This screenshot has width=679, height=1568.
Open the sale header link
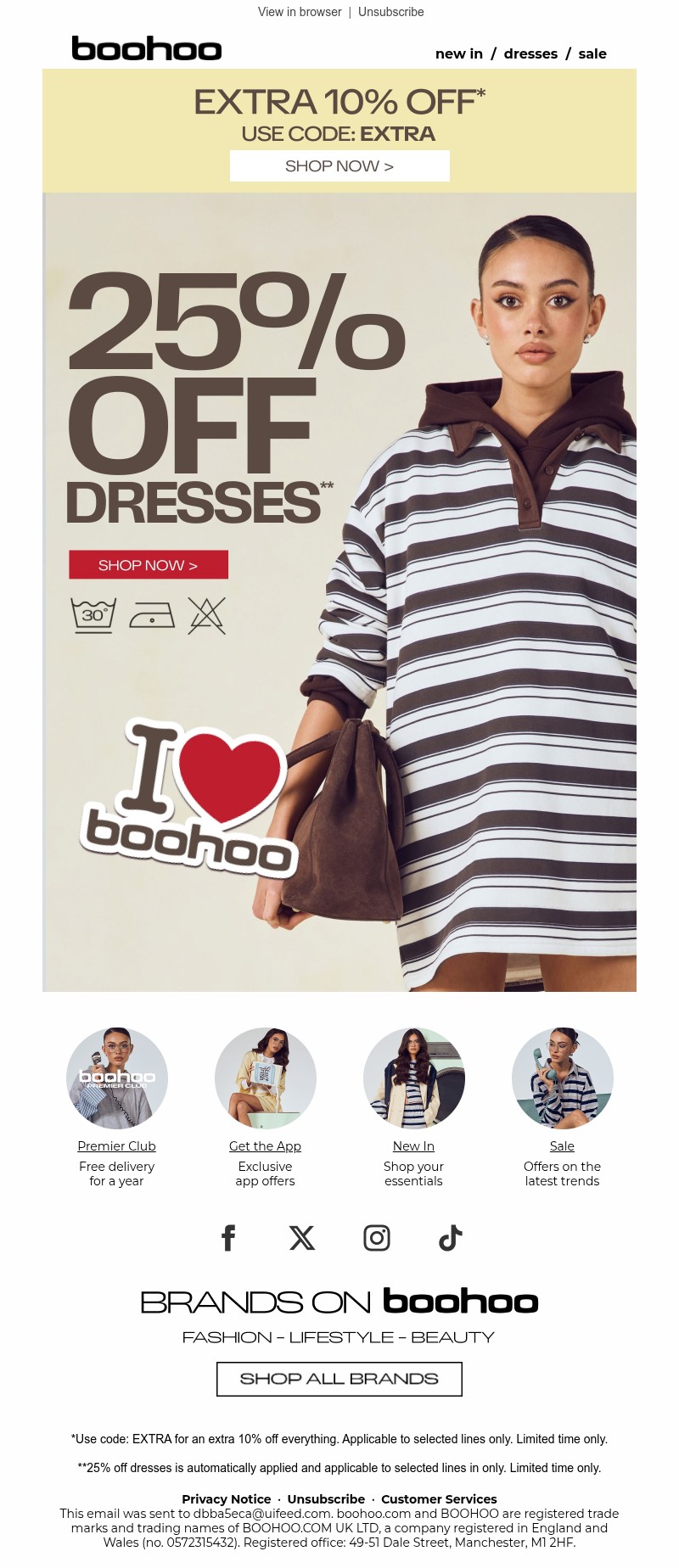592,53
